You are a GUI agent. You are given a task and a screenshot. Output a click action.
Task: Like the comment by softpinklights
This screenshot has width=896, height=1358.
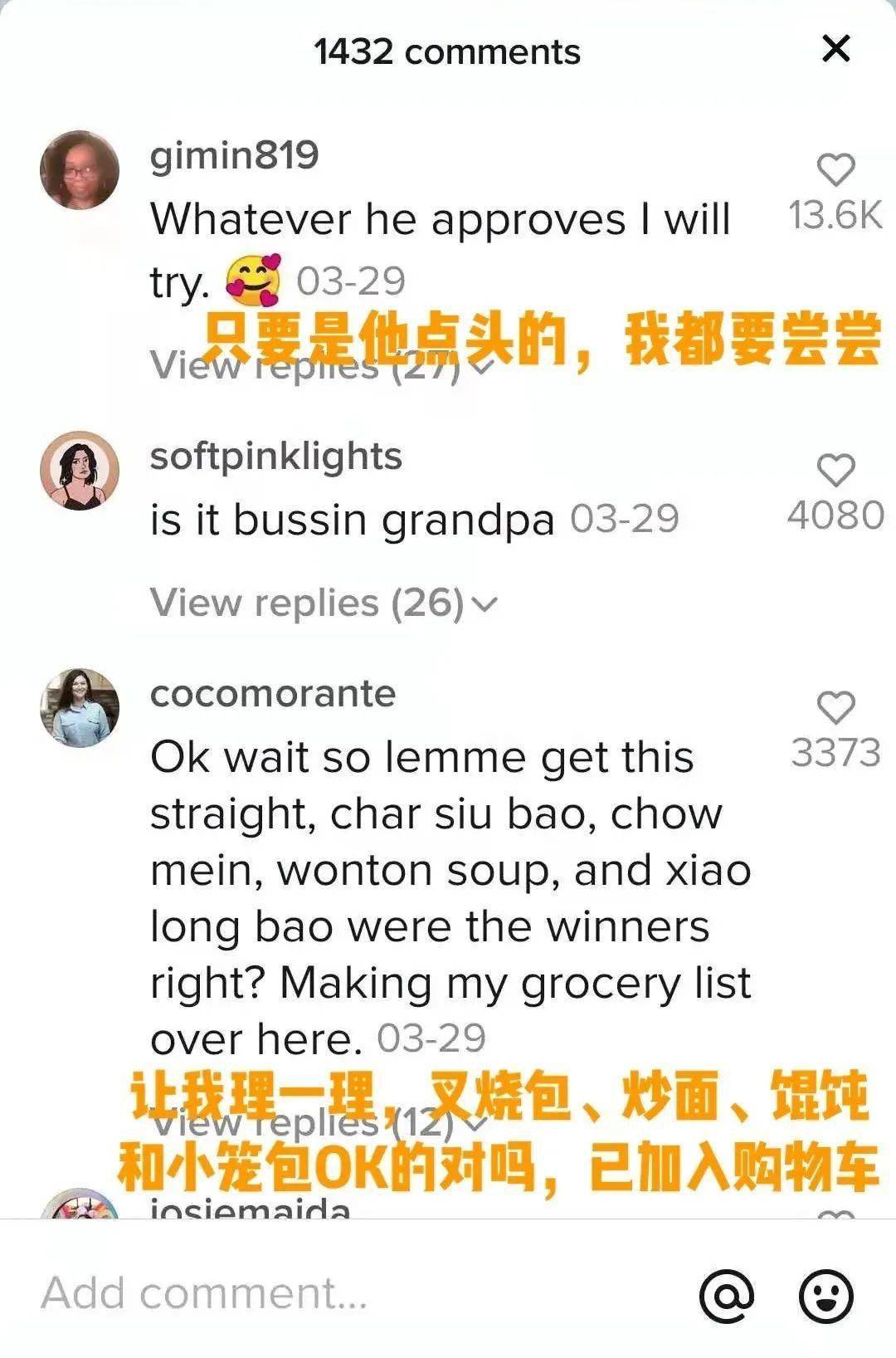(835, 471)
